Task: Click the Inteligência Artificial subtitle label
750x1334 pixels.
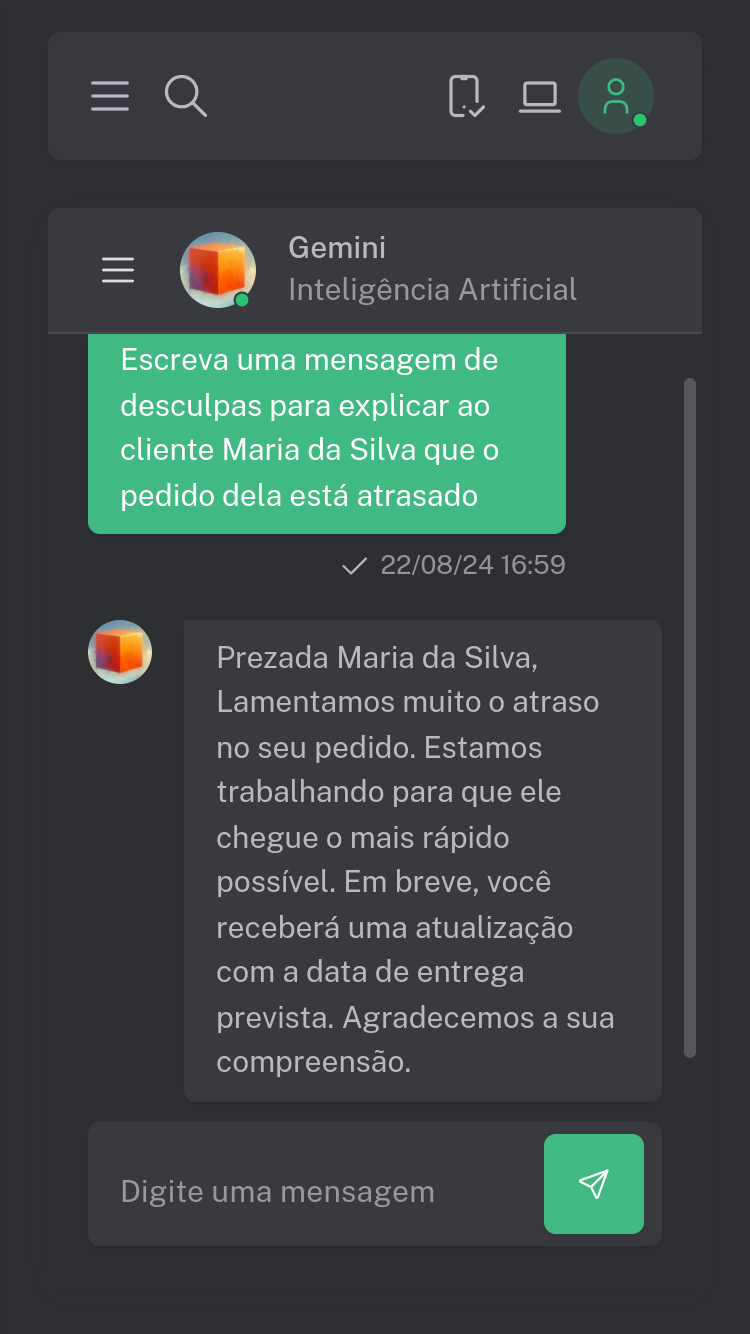Action: pos(433,290)
